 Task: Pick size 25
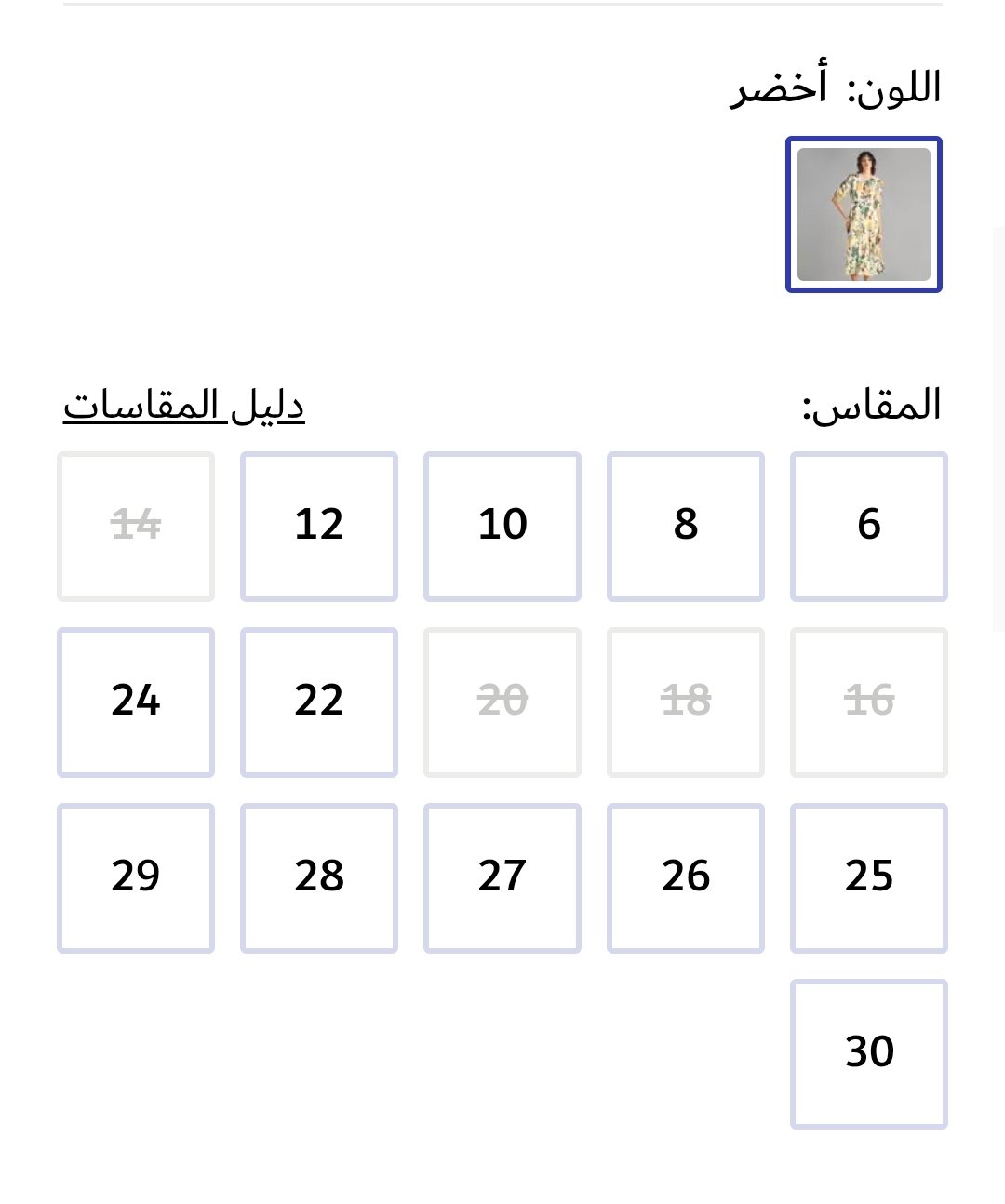point(868,877)
